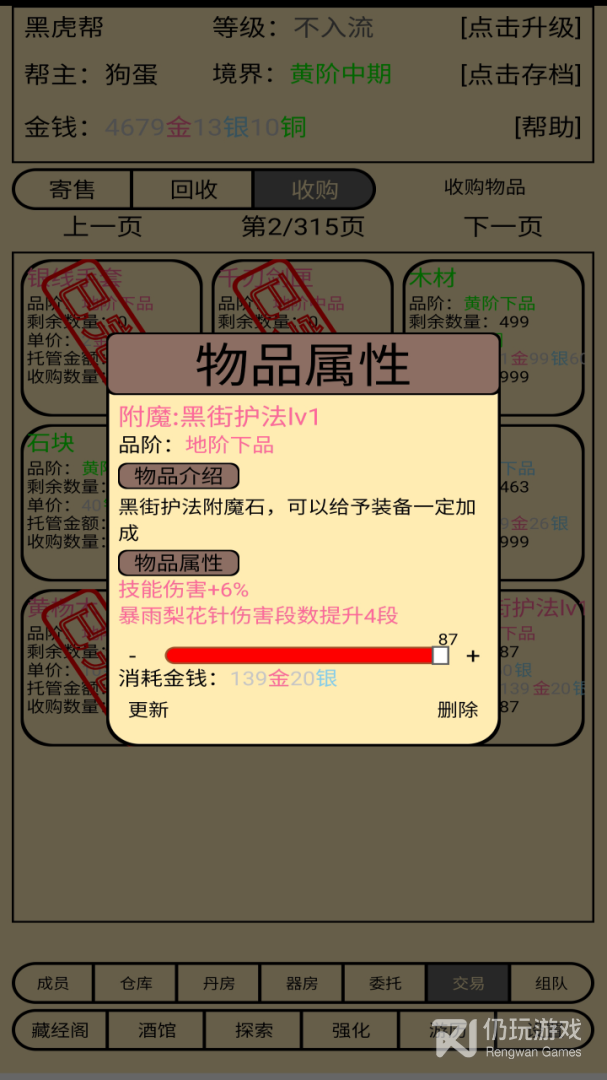607x1080 pixels.
Task: Open the 木材 item card
Action: coord(493,338)
